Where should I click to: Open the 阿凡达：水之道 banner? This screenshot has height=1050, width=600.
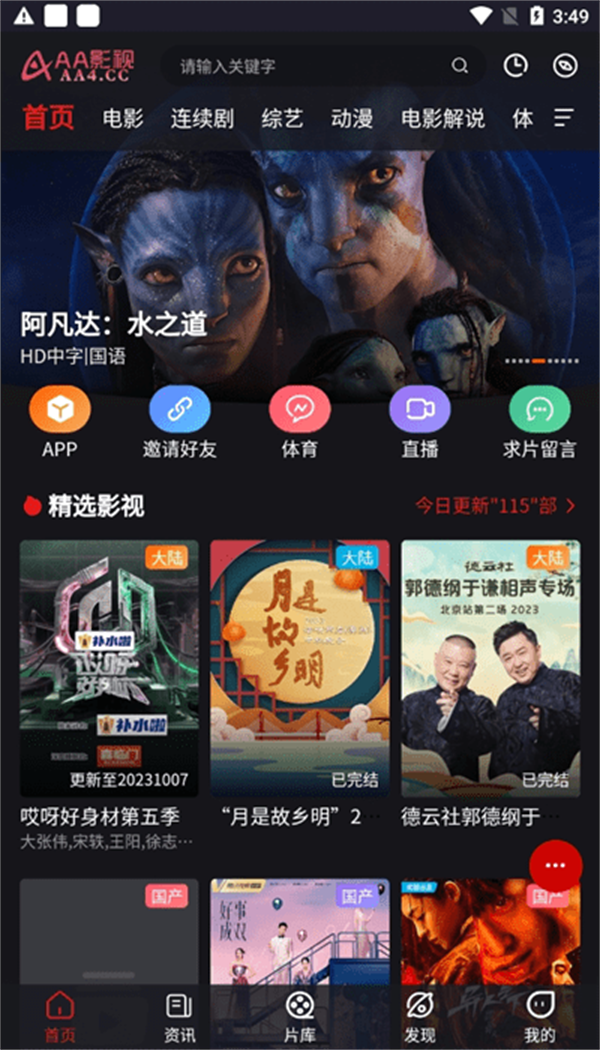tap(300, 268)
